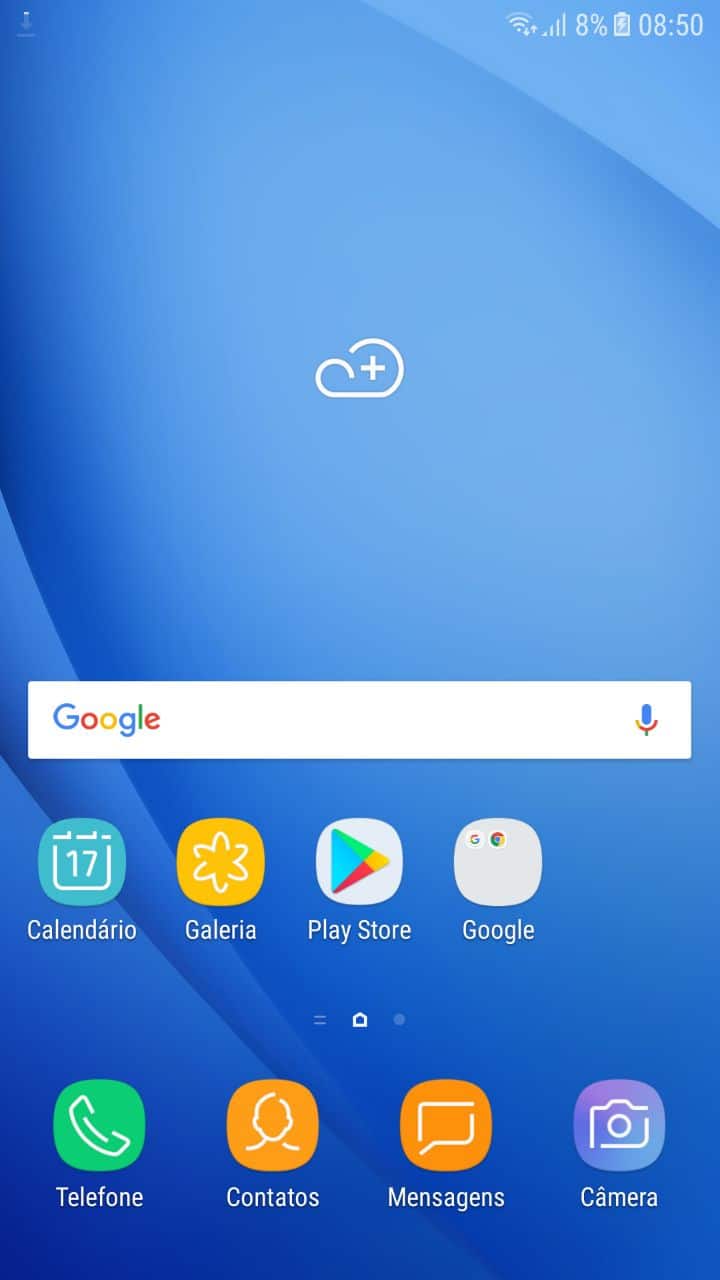Jump to the leftmost feed page indicator
Viewport: 720px width, 1280px height.
click(x=320, y=1020)
